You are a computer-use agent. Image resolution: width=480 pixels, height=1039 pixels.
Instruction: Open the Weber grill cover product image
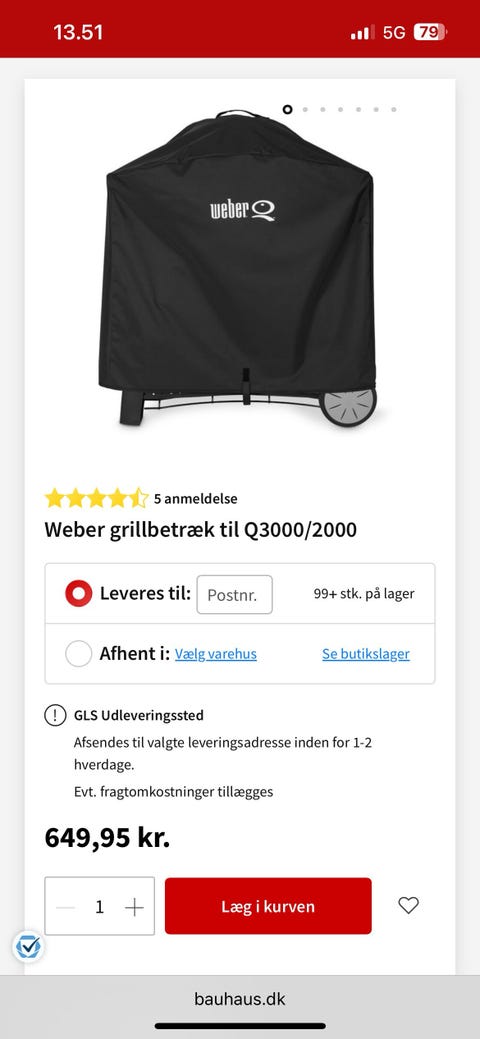(x=239, y=268)
